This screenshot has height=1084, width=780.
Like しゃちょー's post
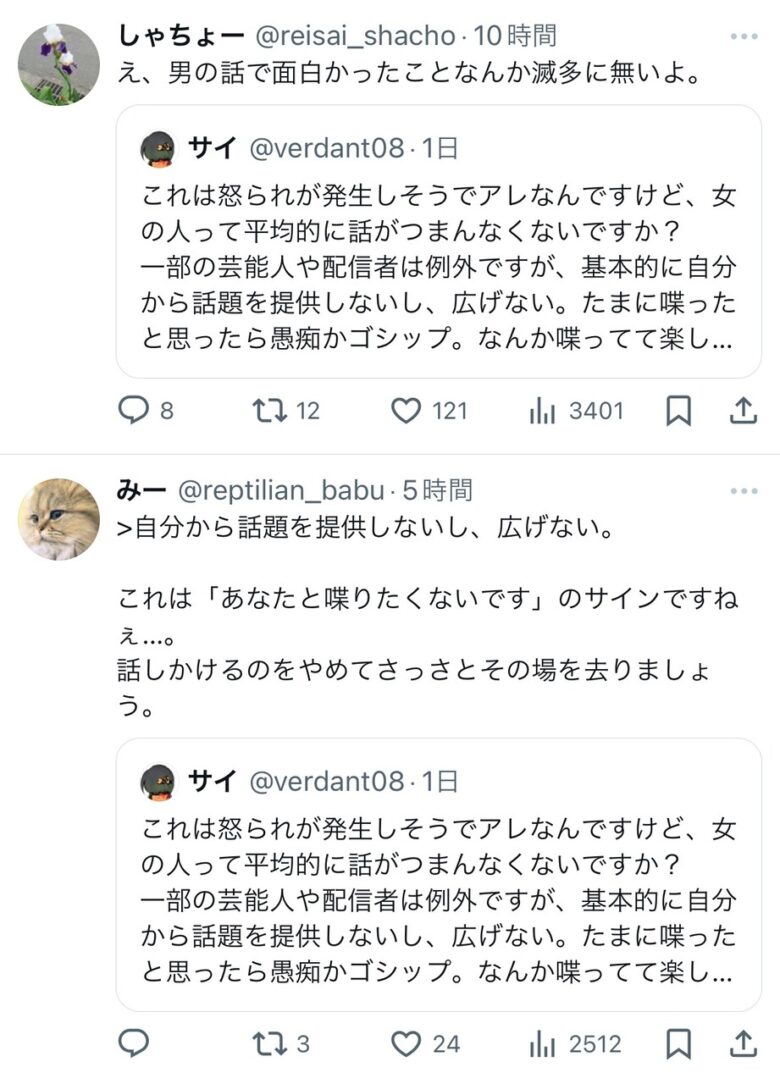click(406, 411)
